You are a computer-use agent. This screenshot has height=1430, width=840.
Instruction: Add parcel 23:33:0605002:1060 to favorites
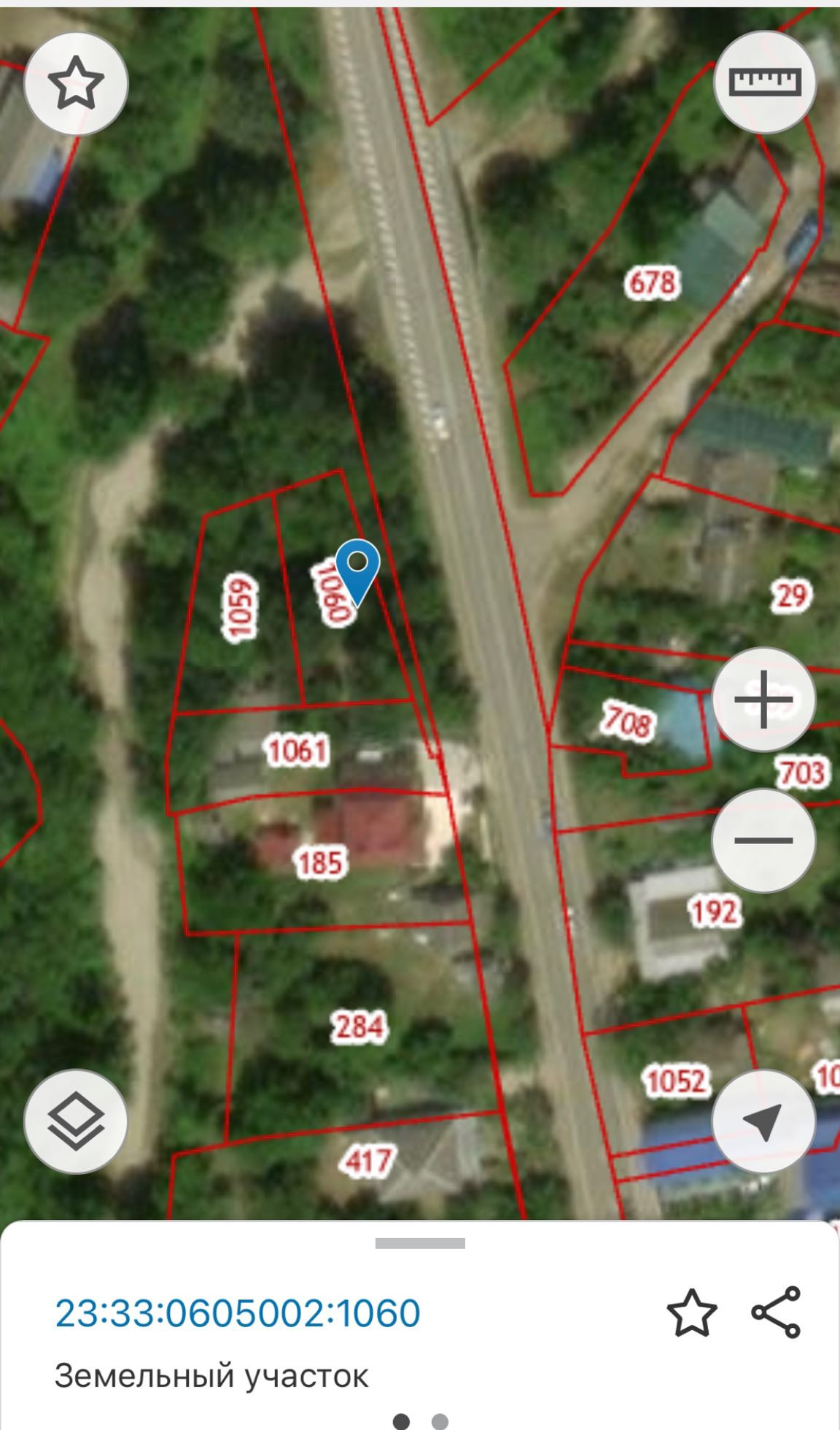point(691,1313)
